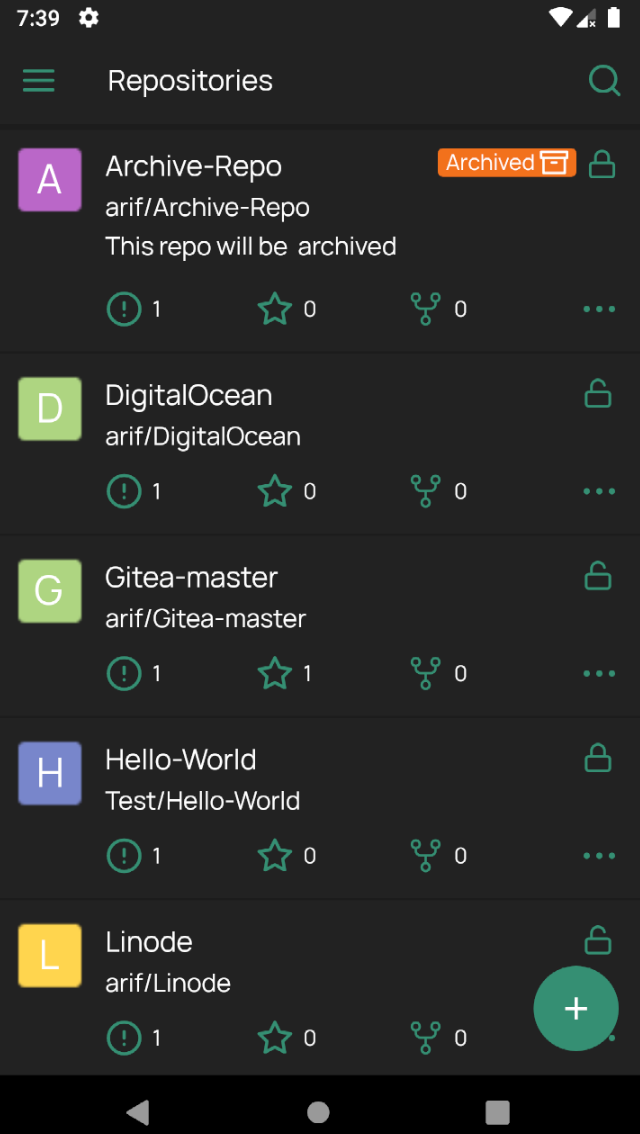Open the DigitalOcean repository
This screenshot has height=1134, width=640.
(x=320, y=444)
